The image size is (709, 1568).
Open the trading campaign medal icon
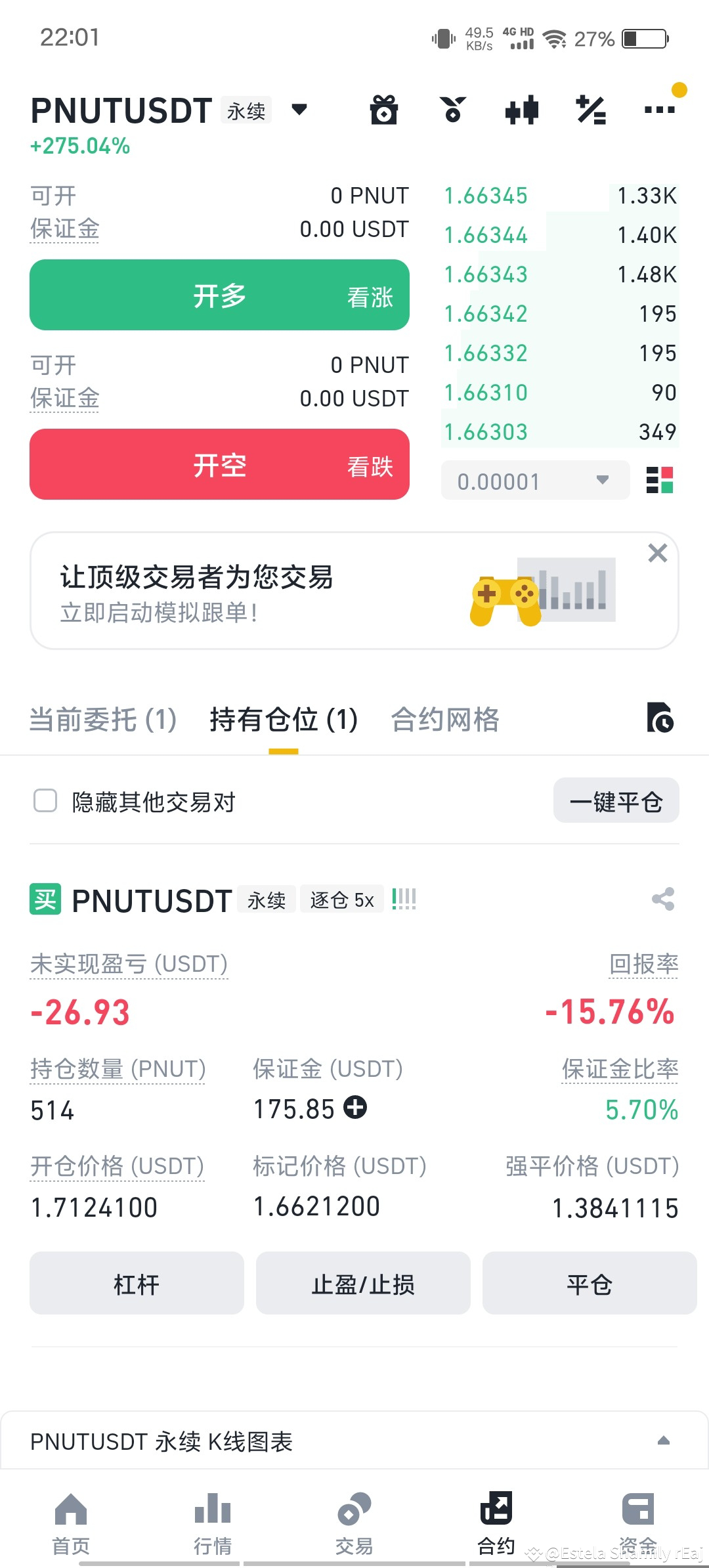pyautogui.click(x=452, y=110)
